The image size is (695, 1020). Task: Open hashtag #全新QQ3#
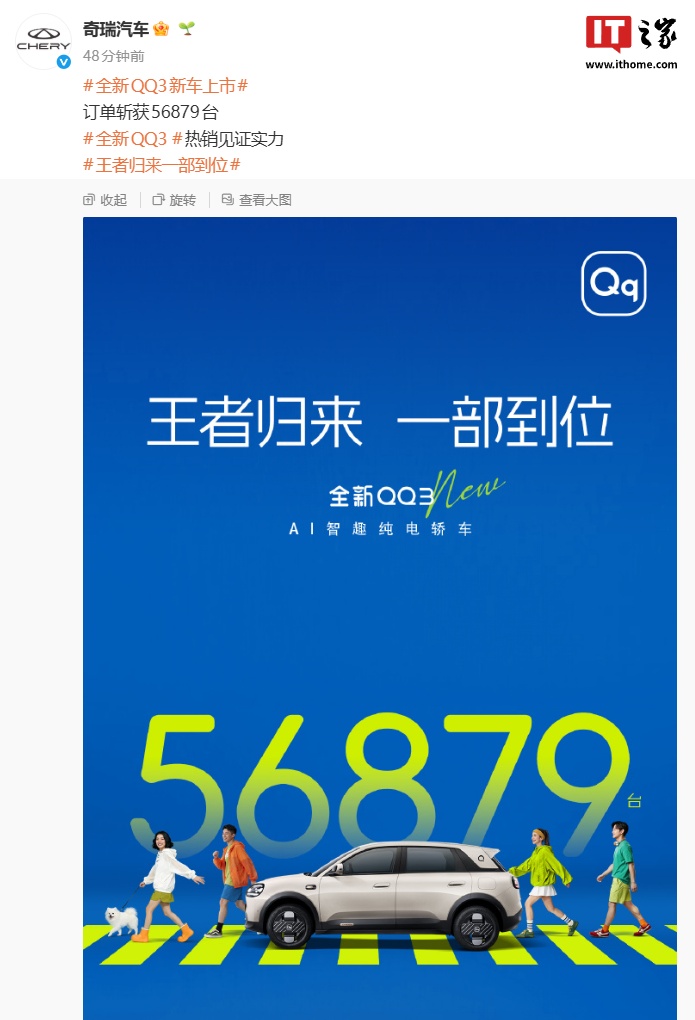click(x=125, y=139)
